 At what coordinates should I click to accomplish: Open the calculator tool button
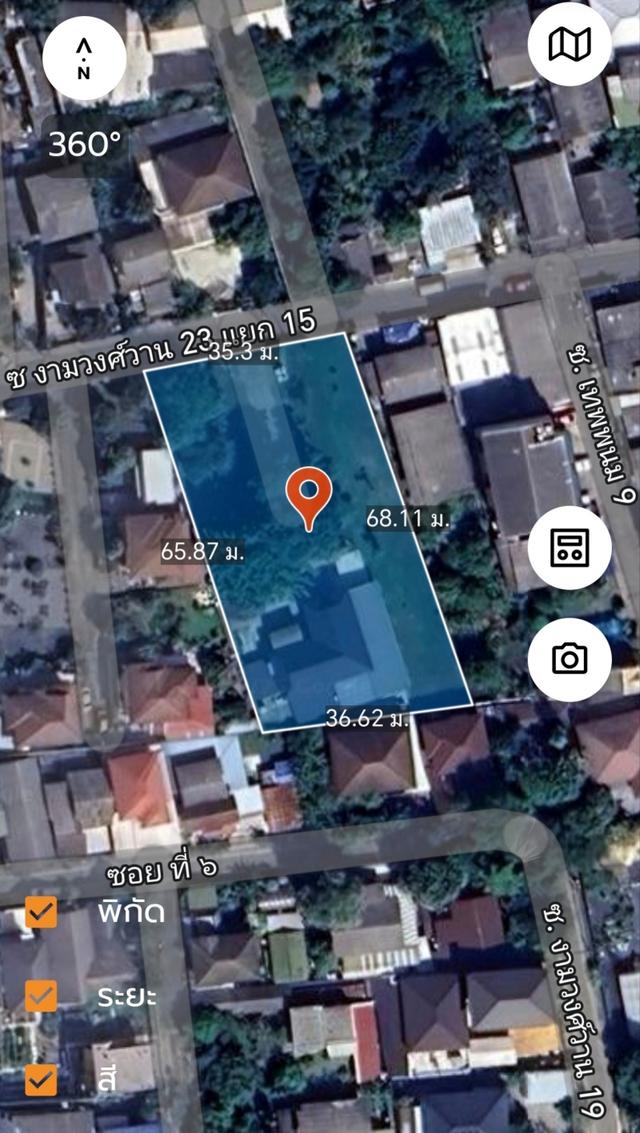[569, 547]
